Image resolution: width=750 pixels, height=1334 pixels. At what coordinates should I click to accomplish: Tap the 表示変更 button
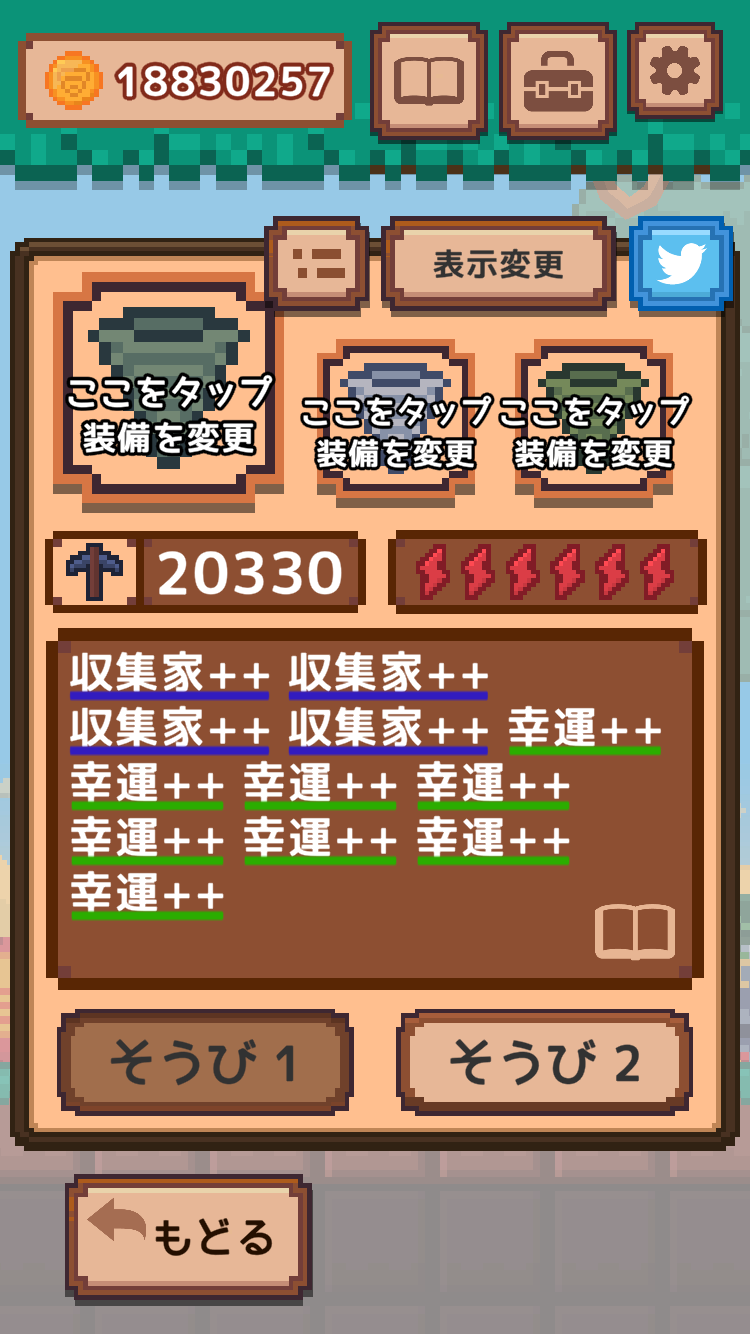(498, 264)
